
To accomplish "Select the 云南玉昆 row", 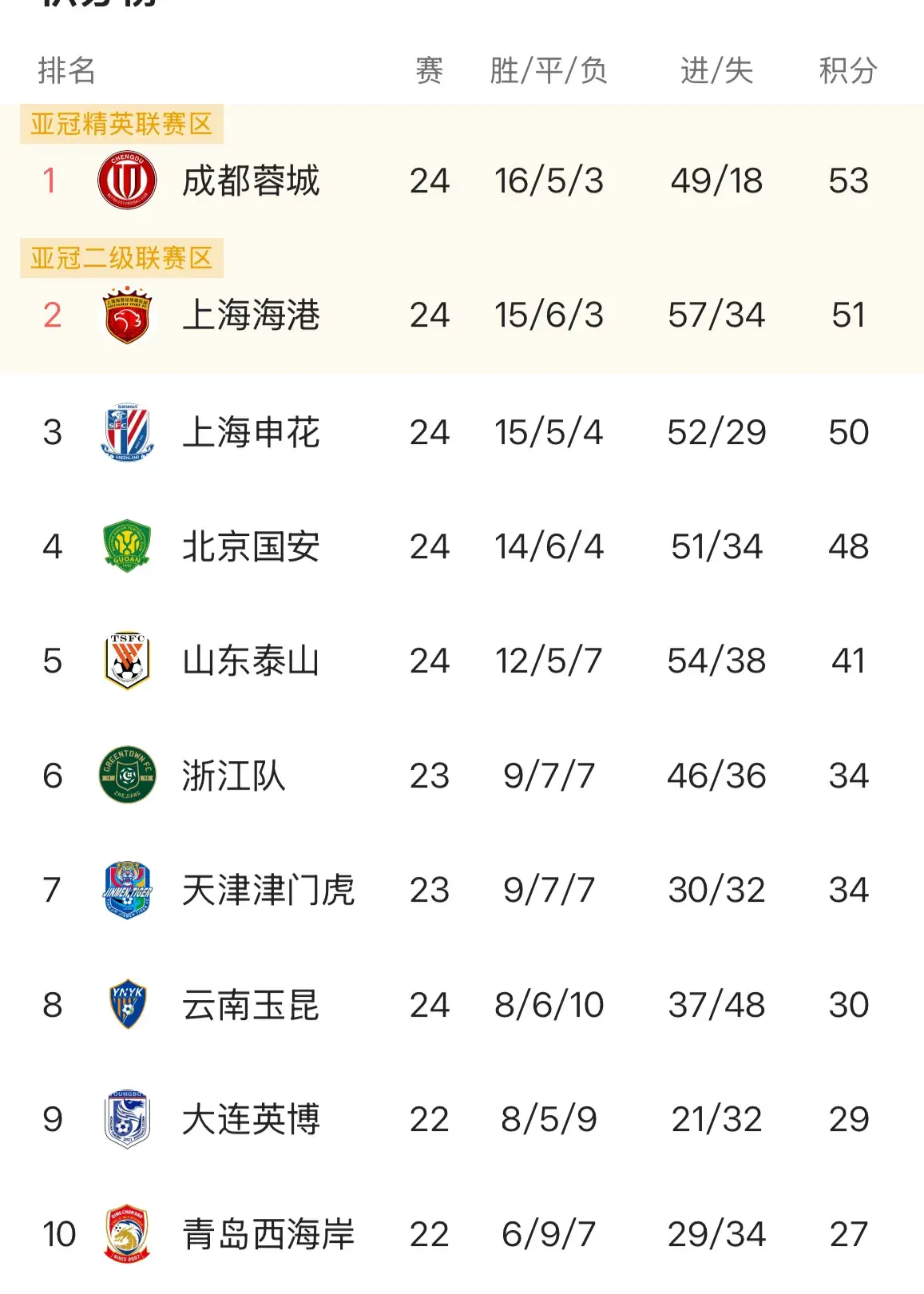I will [251, 1005].
